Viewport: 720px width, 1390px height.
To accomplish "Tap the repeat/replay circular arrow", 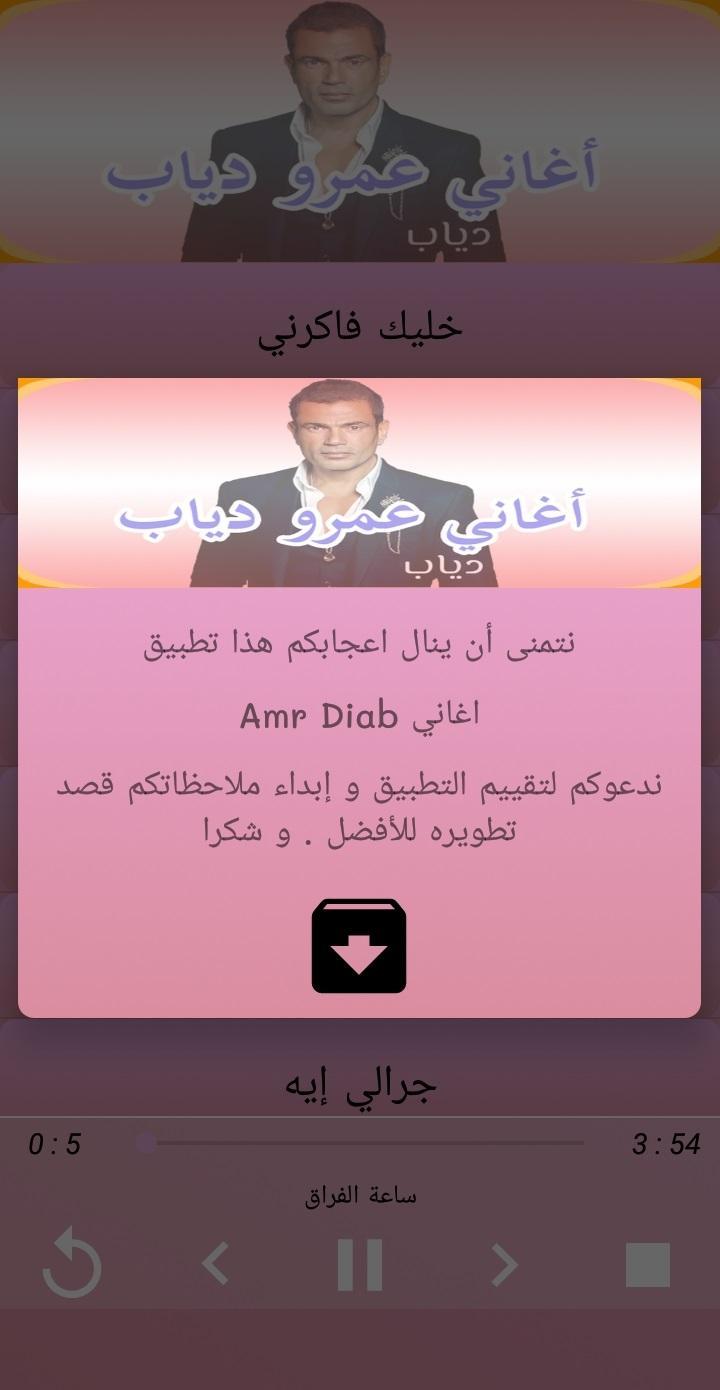I will (72, 1266).
